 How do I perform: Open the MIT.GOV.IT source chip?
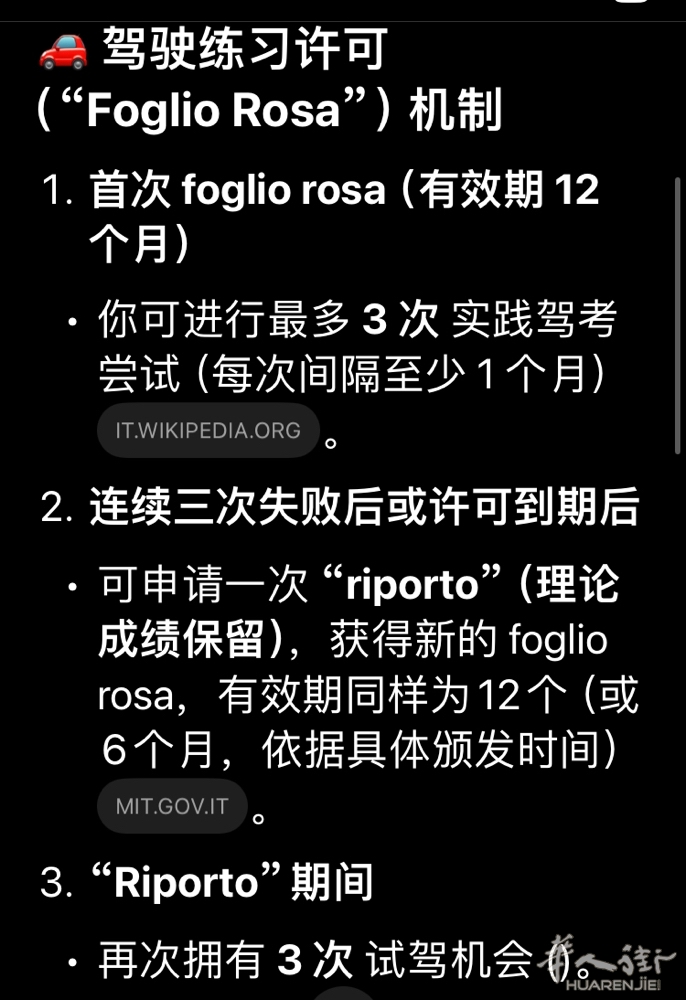point(172,806)
